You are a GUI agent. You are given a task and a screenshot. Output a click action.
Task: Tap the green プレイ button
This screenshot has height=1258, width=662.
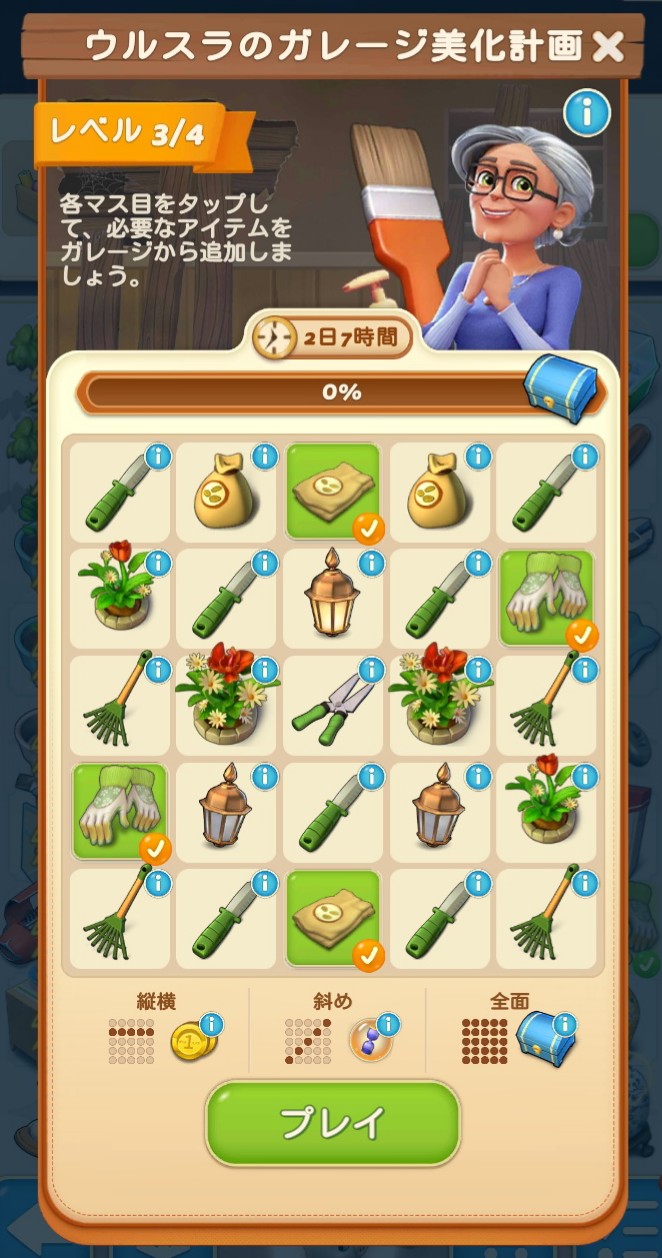pos(332,1122)
